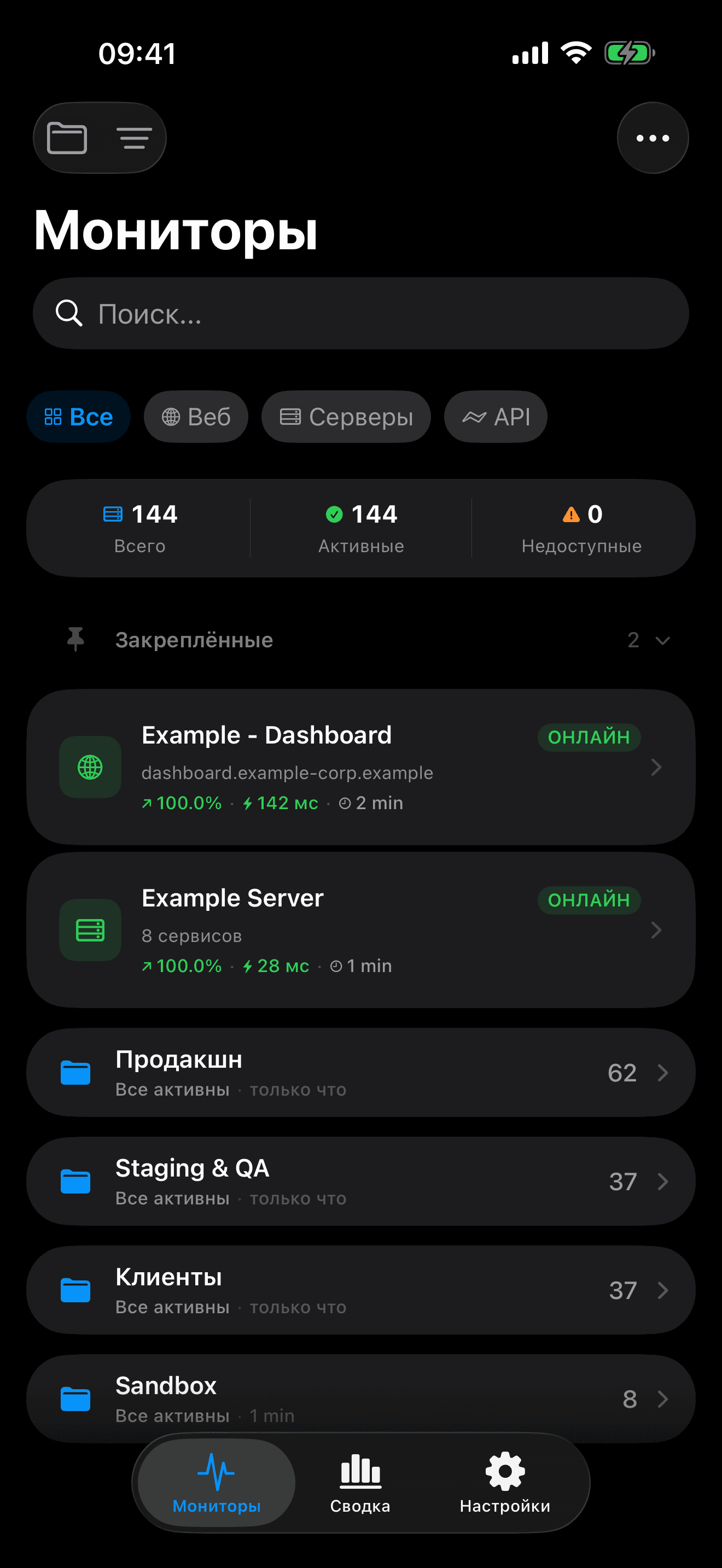The width and height of the screenshot is (722, 1568).
Task: Open the sort/filter icon next to folder
Action: click(x=135, y=138)
